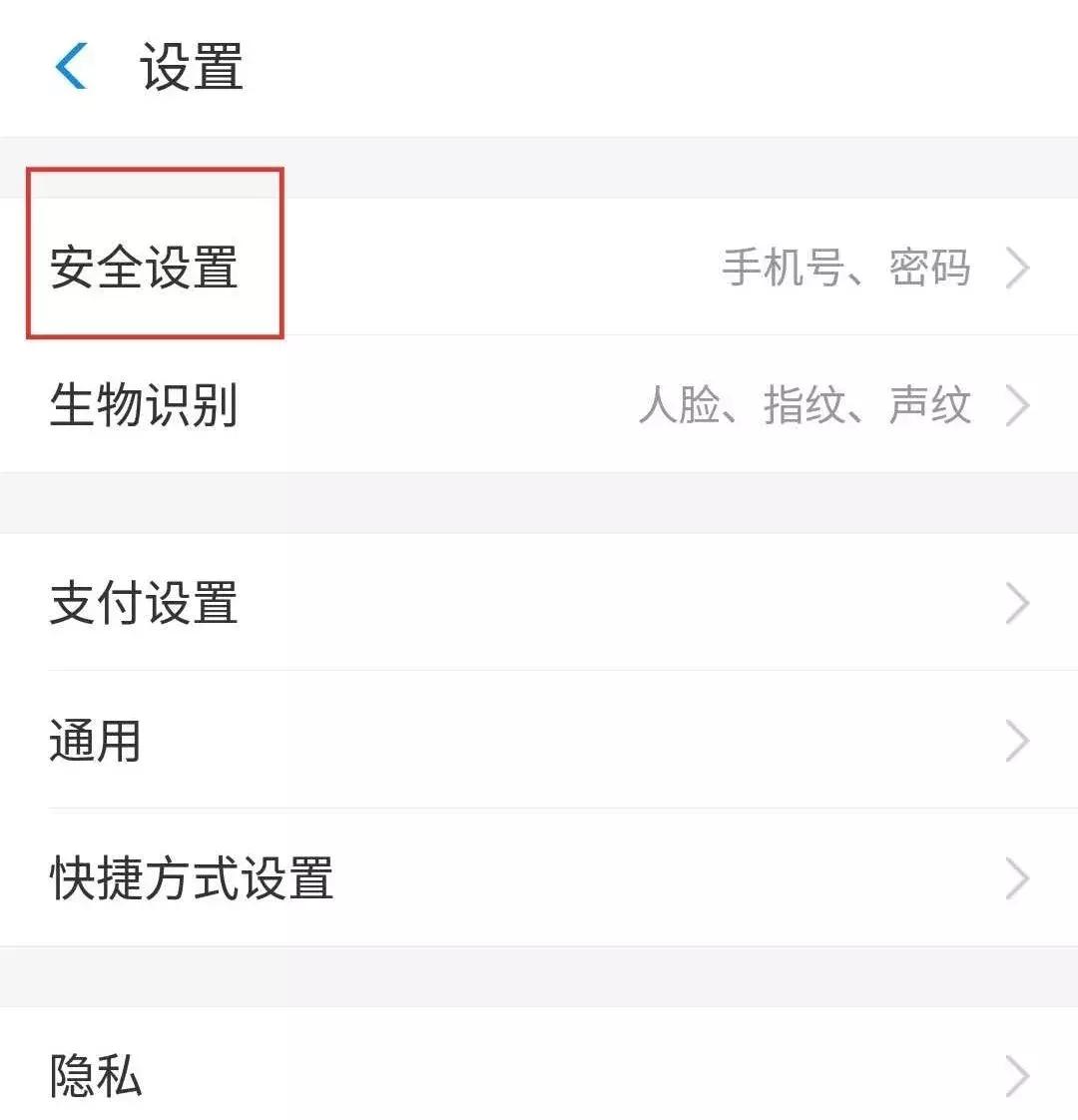1078x1120 pixels.
Task: Click the 人脸、指纹、声纹 hint text
Action: [x=807, y=404]
